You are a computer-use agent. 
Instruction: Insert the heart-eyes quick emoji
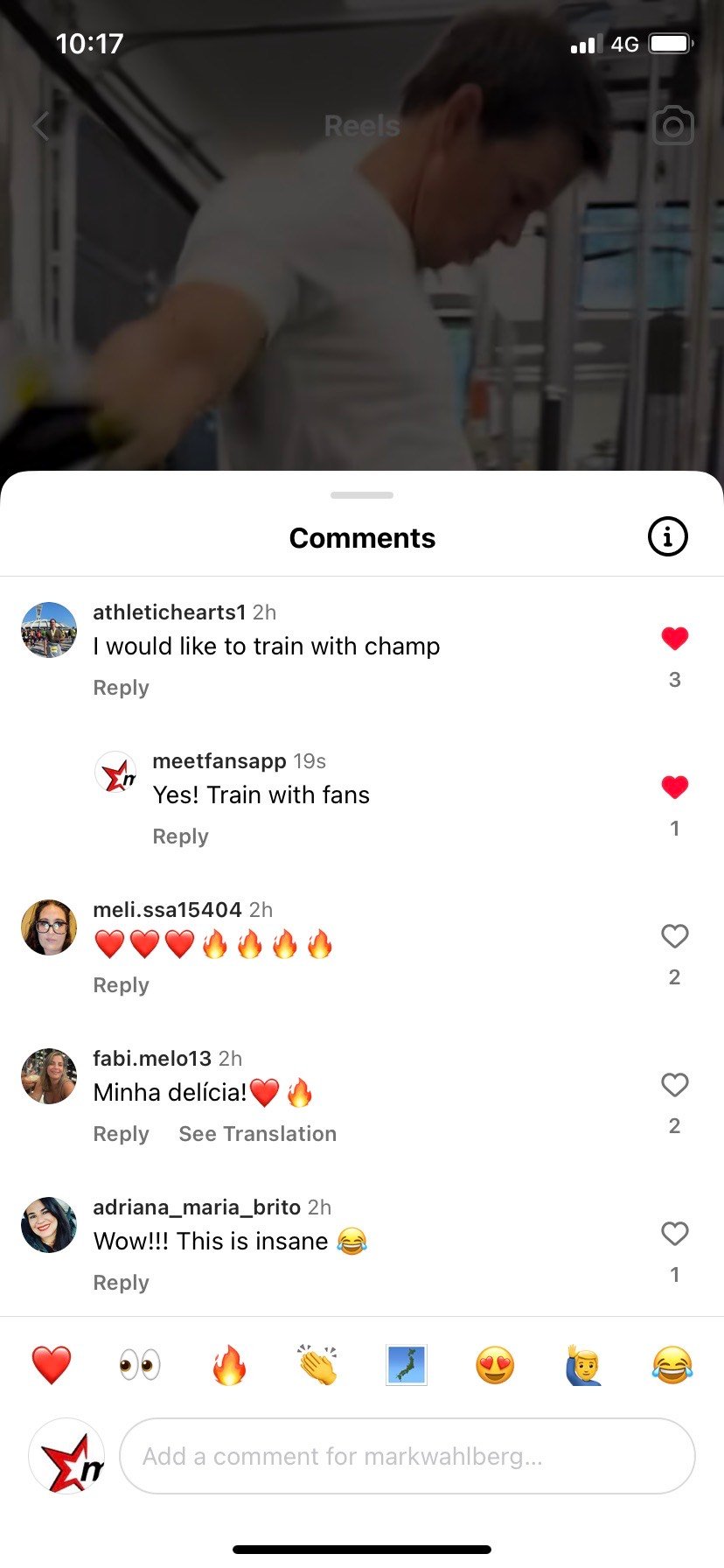pyautogui.click(x=495, y=1365)
